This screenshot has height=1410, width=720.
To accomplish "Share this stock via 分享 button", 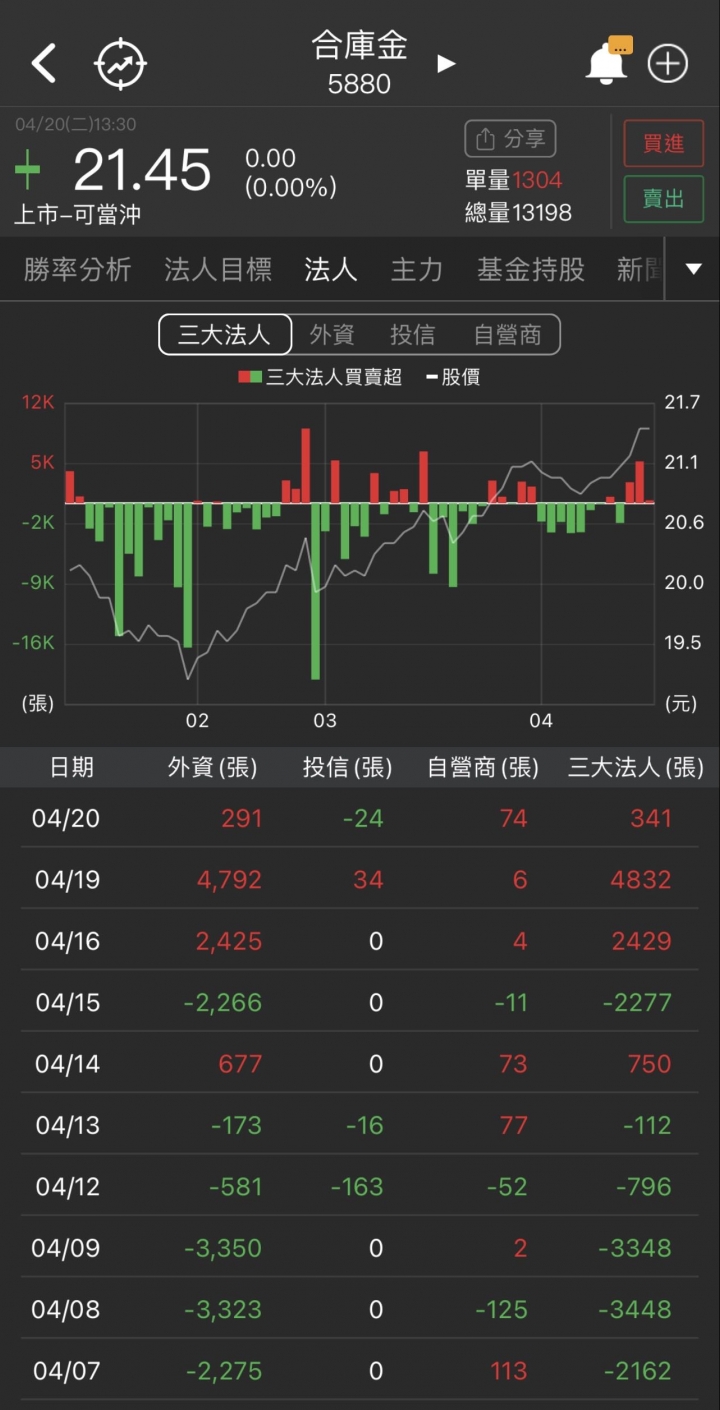I will click(x=510, y=139).
